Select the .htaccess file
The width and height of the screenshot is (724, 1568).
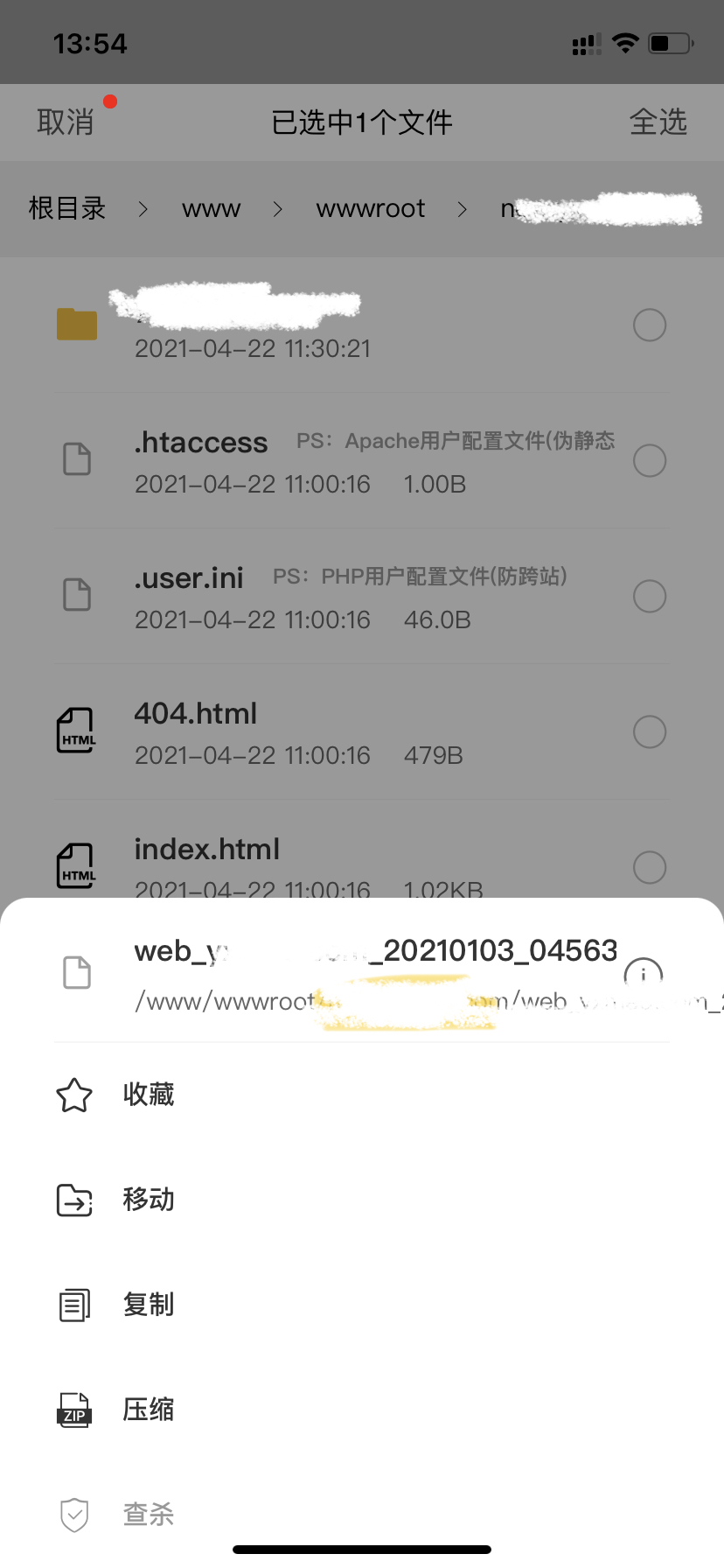pos(649,461)
